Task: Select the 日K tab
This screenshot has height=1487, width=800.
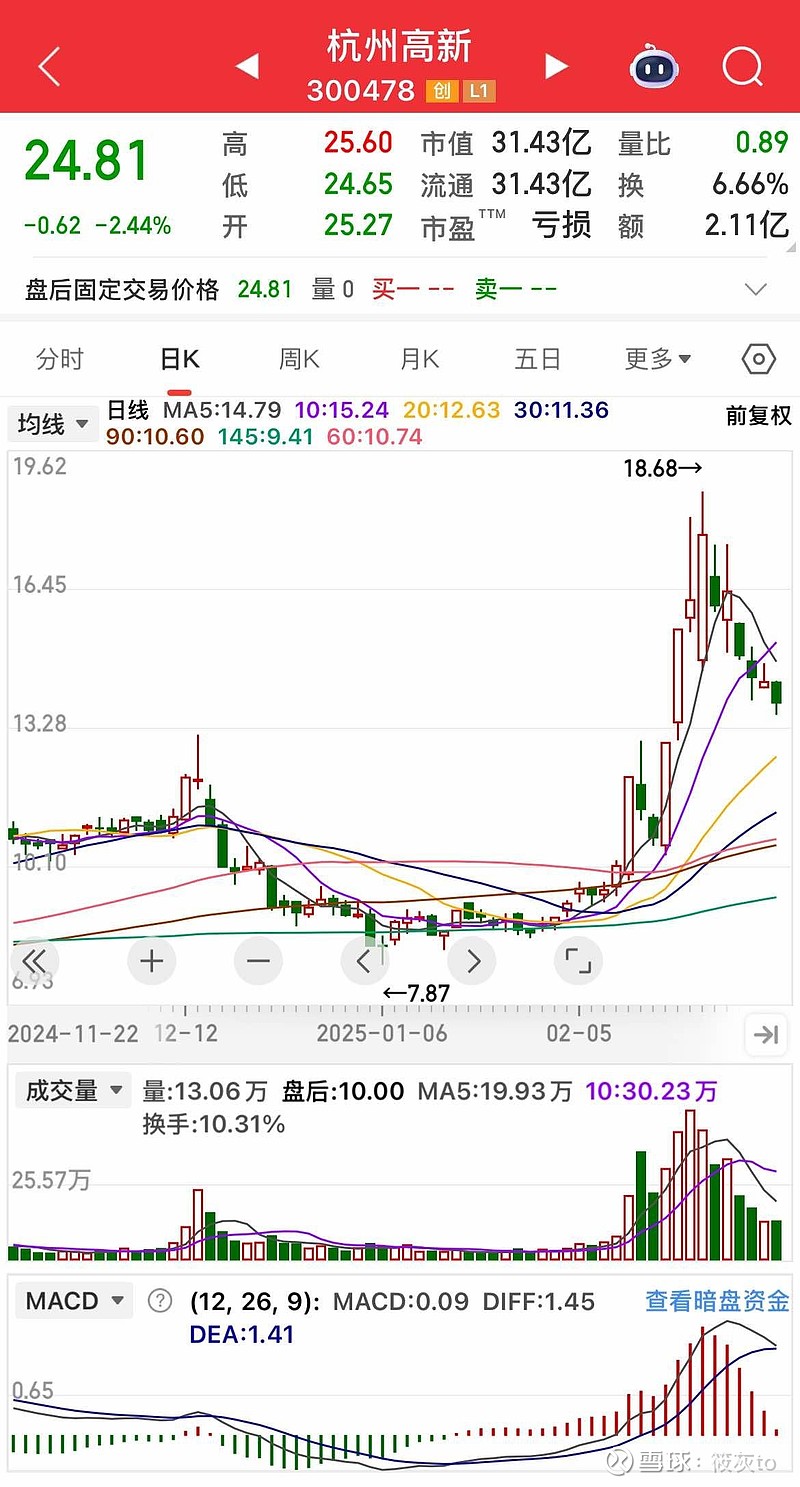Action: click(180, 360)
